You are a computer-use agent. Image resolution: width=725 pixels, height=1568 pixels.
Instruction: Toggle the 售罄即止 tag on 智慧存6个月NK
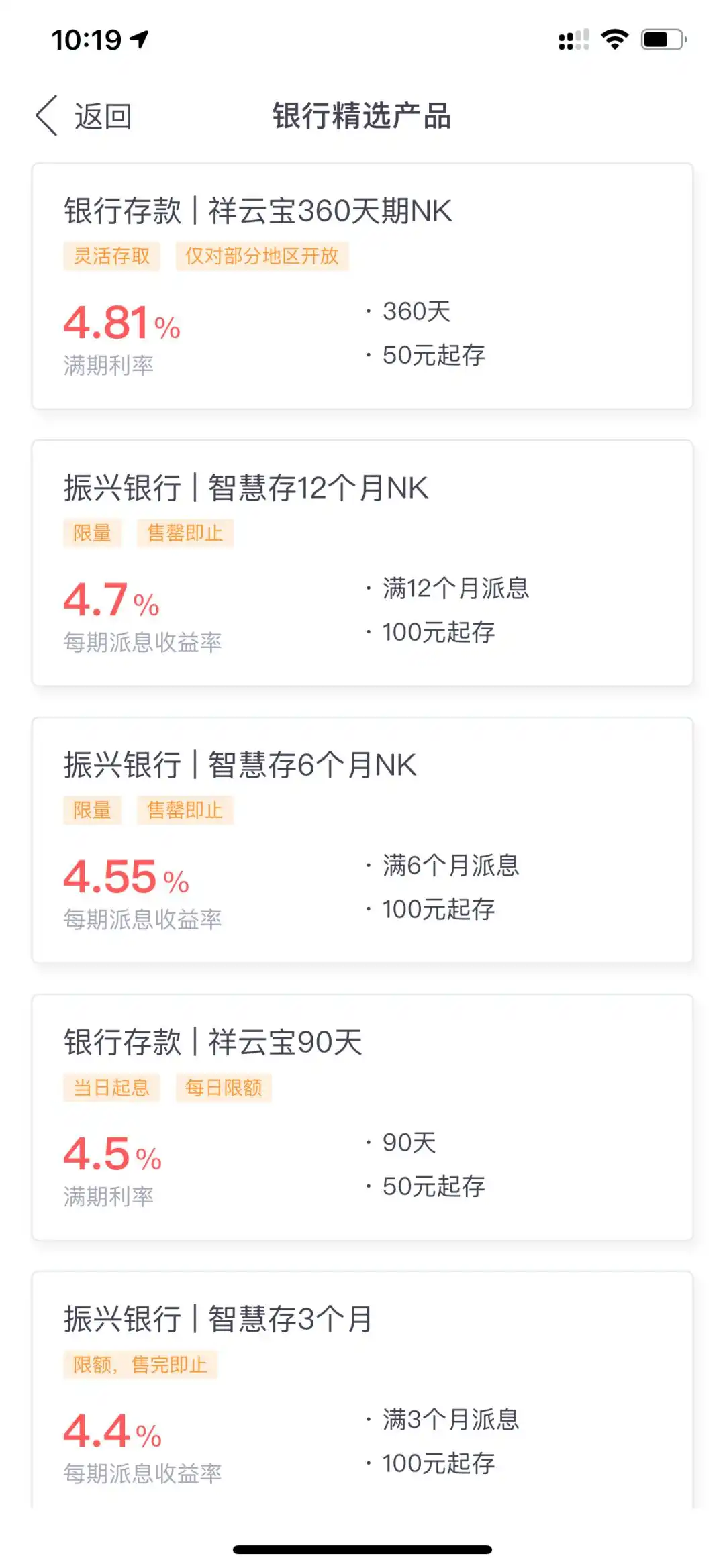click(x=185, y=811)
